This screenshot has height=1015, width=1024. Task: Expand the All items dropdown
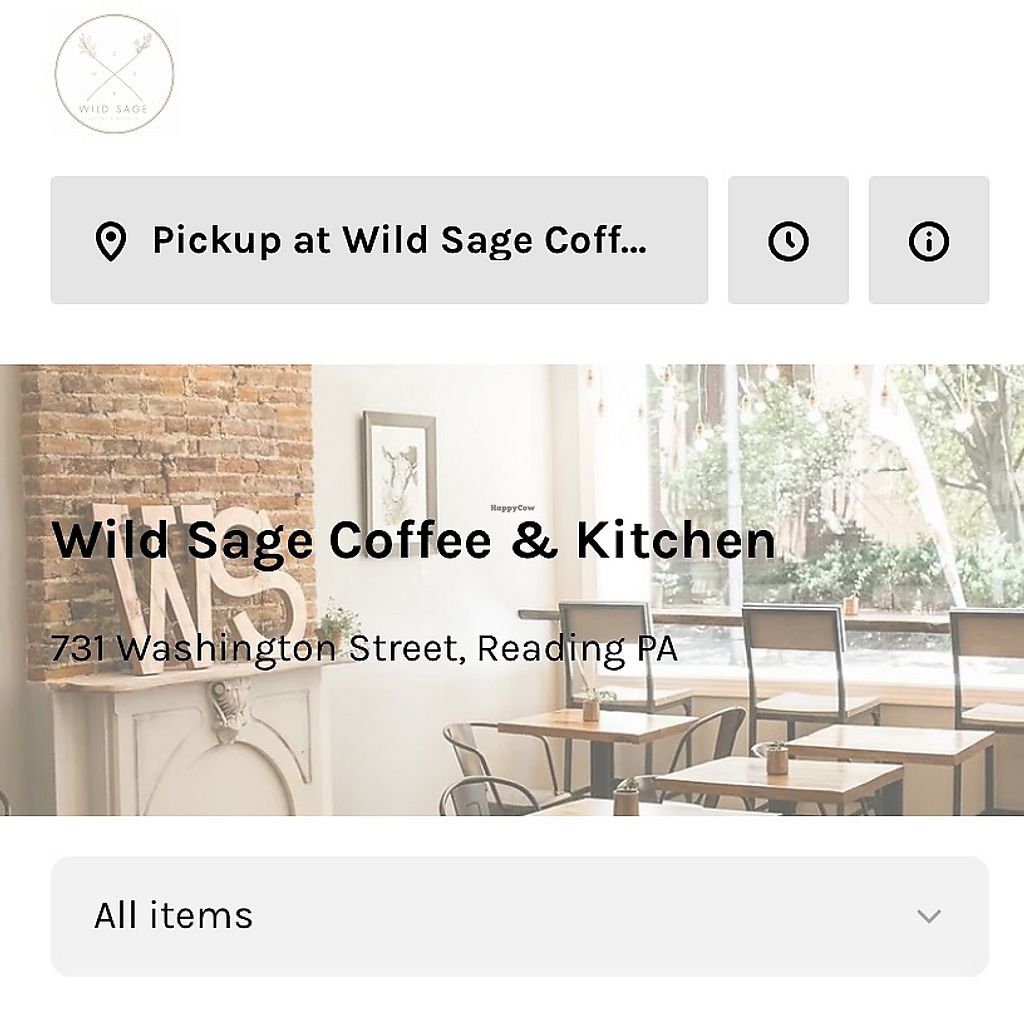[519, 916]
